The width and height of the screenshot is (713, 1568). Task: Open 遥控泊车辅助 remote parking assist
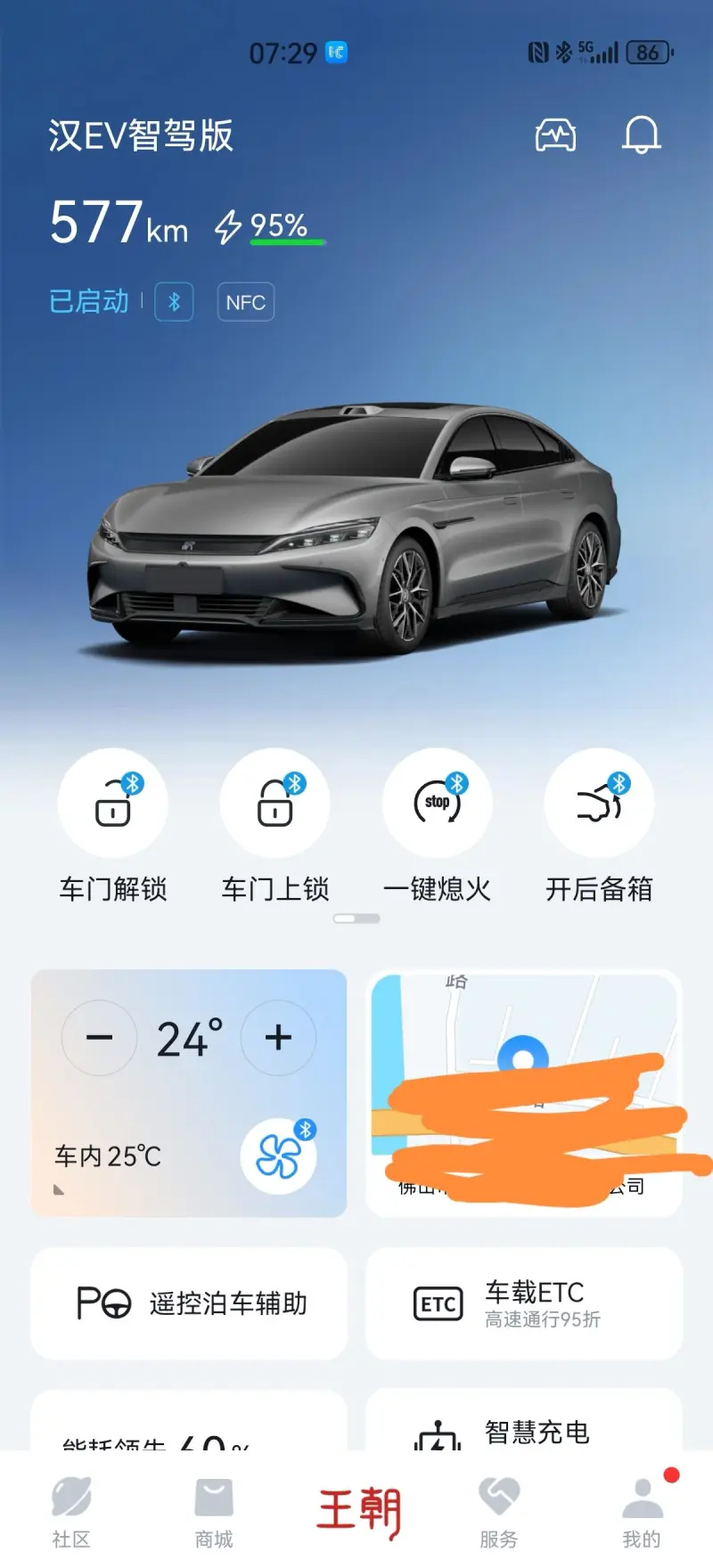pos(189,1303)
